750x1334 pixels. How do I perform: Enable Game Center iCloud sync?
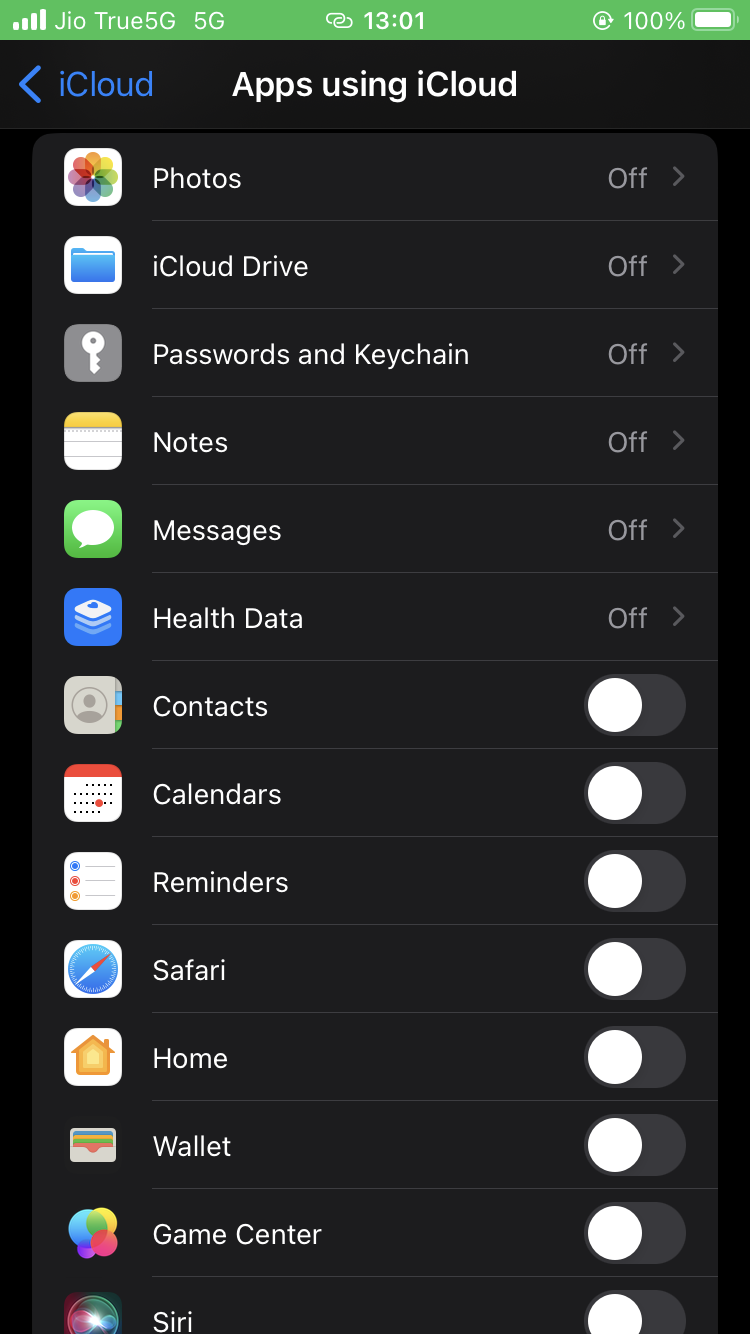635,1234
